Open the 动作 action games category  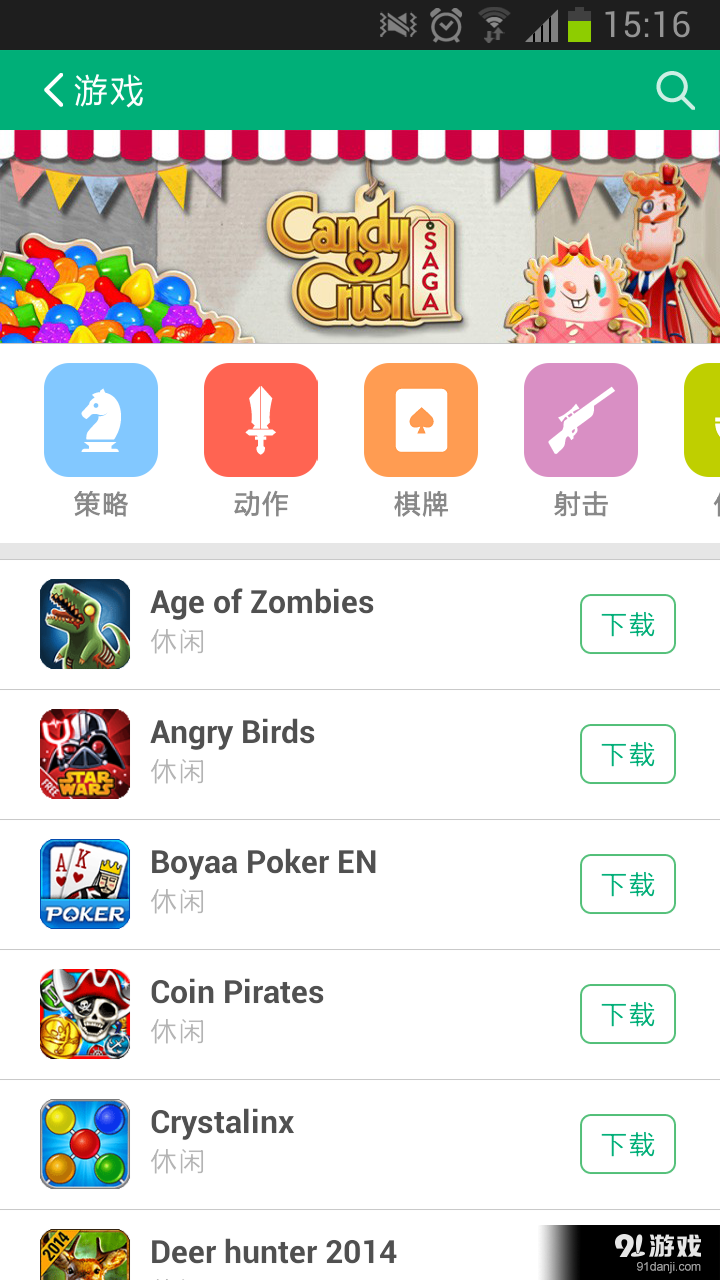coord(261,420)
